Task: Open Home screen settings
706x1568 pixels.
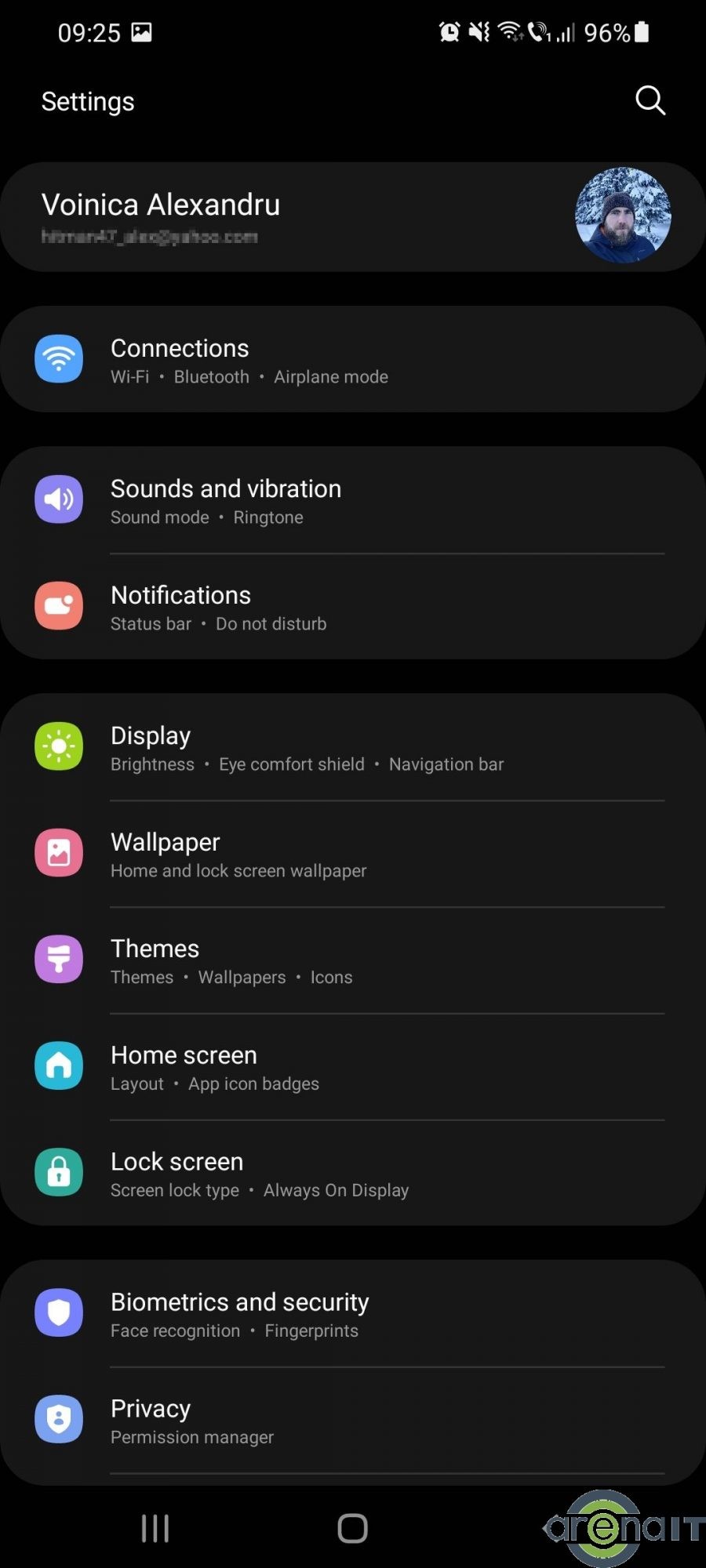Action: click(353, 1068)
